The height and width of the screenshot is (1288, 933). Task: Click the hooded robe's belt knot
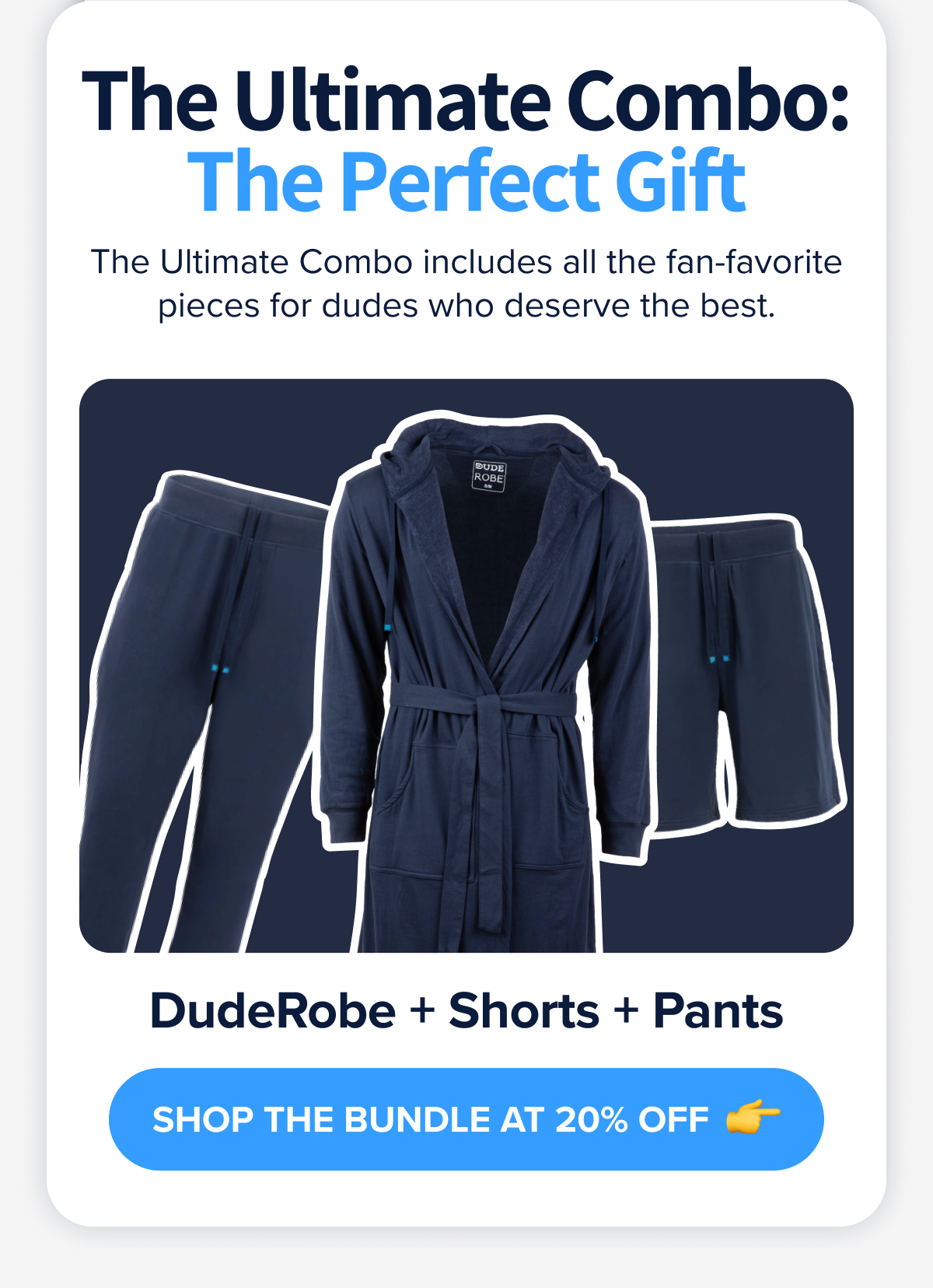[x=490, y=700]
